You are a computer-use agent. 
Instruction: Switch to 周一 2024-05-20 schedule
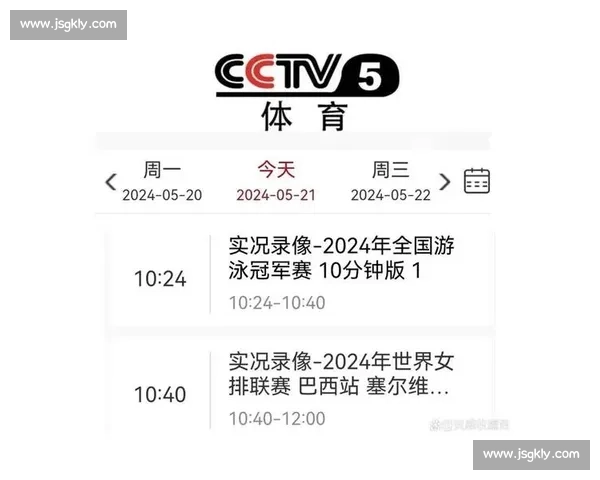pyautogui.click(x=162, y=181)
